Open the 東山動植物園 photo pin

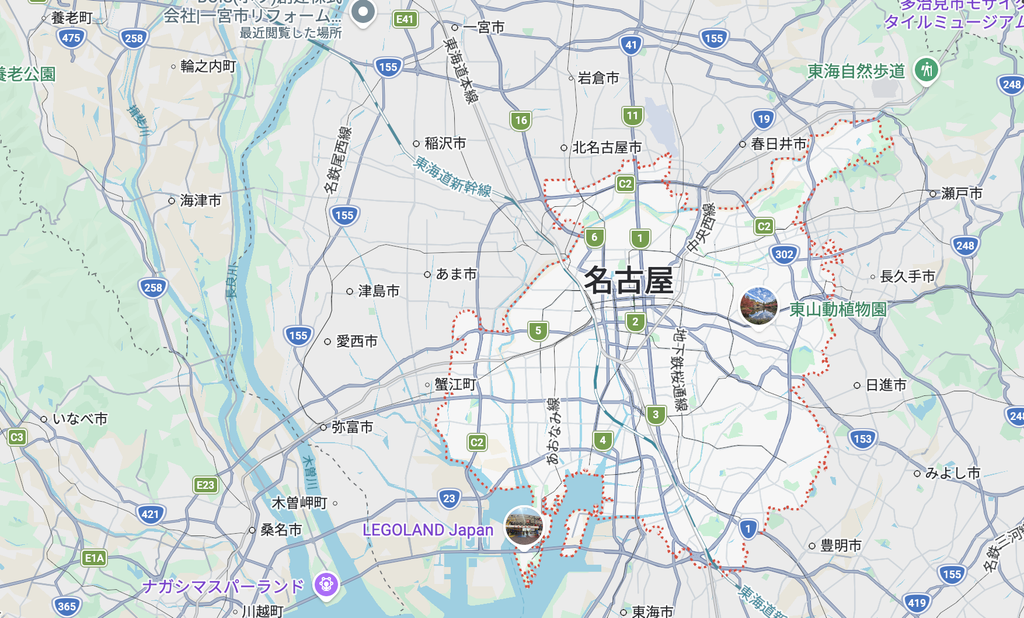(759, 306)
